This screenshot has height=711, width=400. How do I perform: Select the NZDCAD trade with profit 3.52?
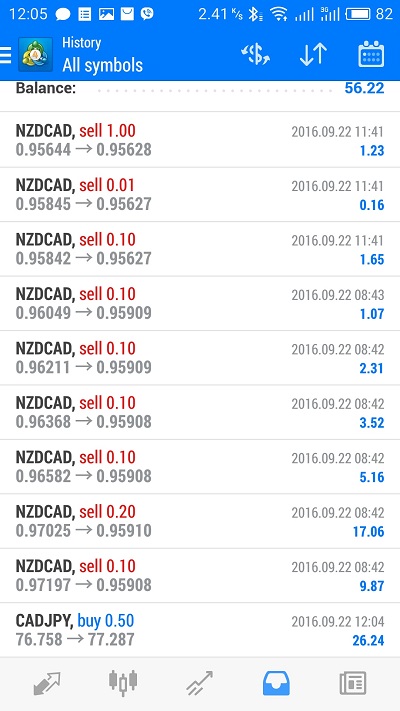(200, 412)
